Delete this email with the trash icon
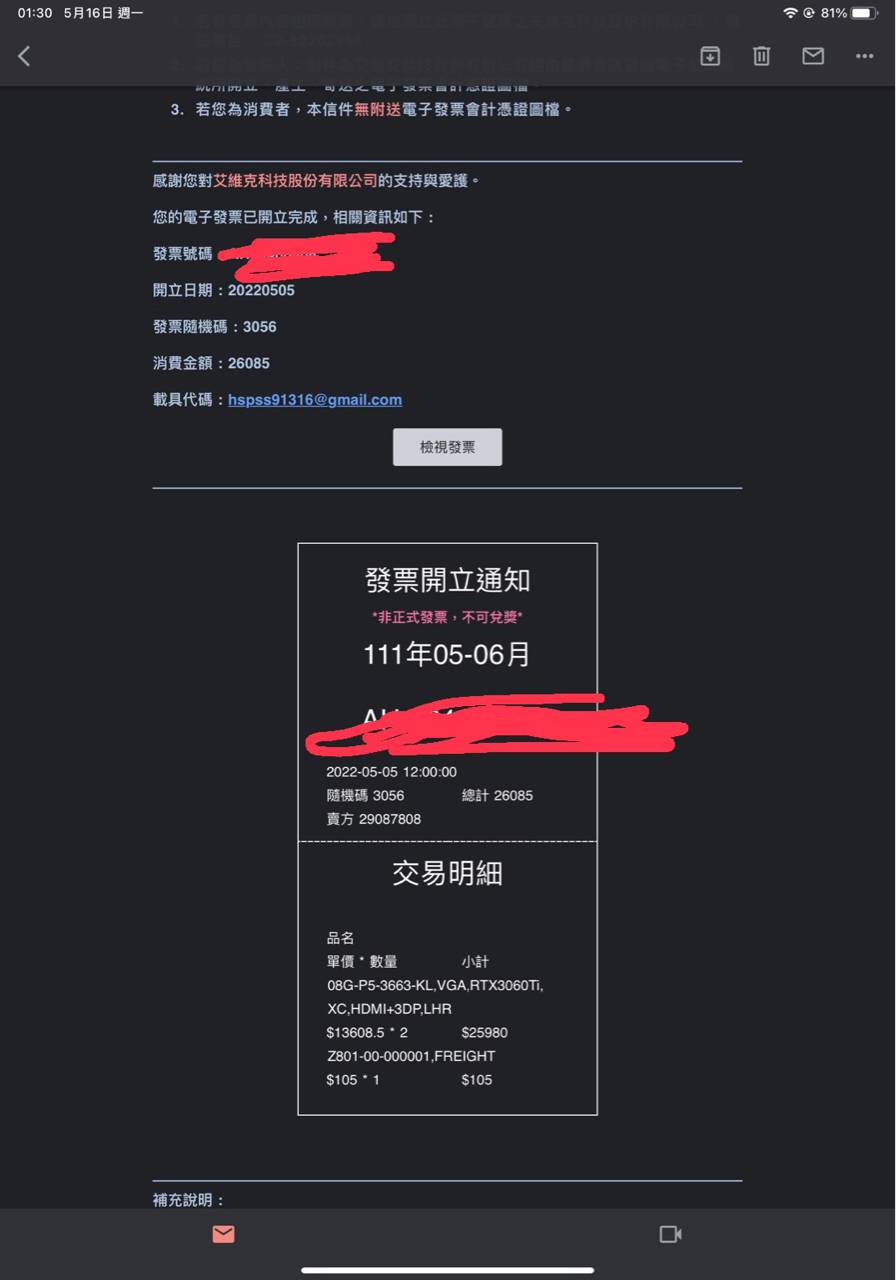896x1280 pixels. [x=761, y=56]
